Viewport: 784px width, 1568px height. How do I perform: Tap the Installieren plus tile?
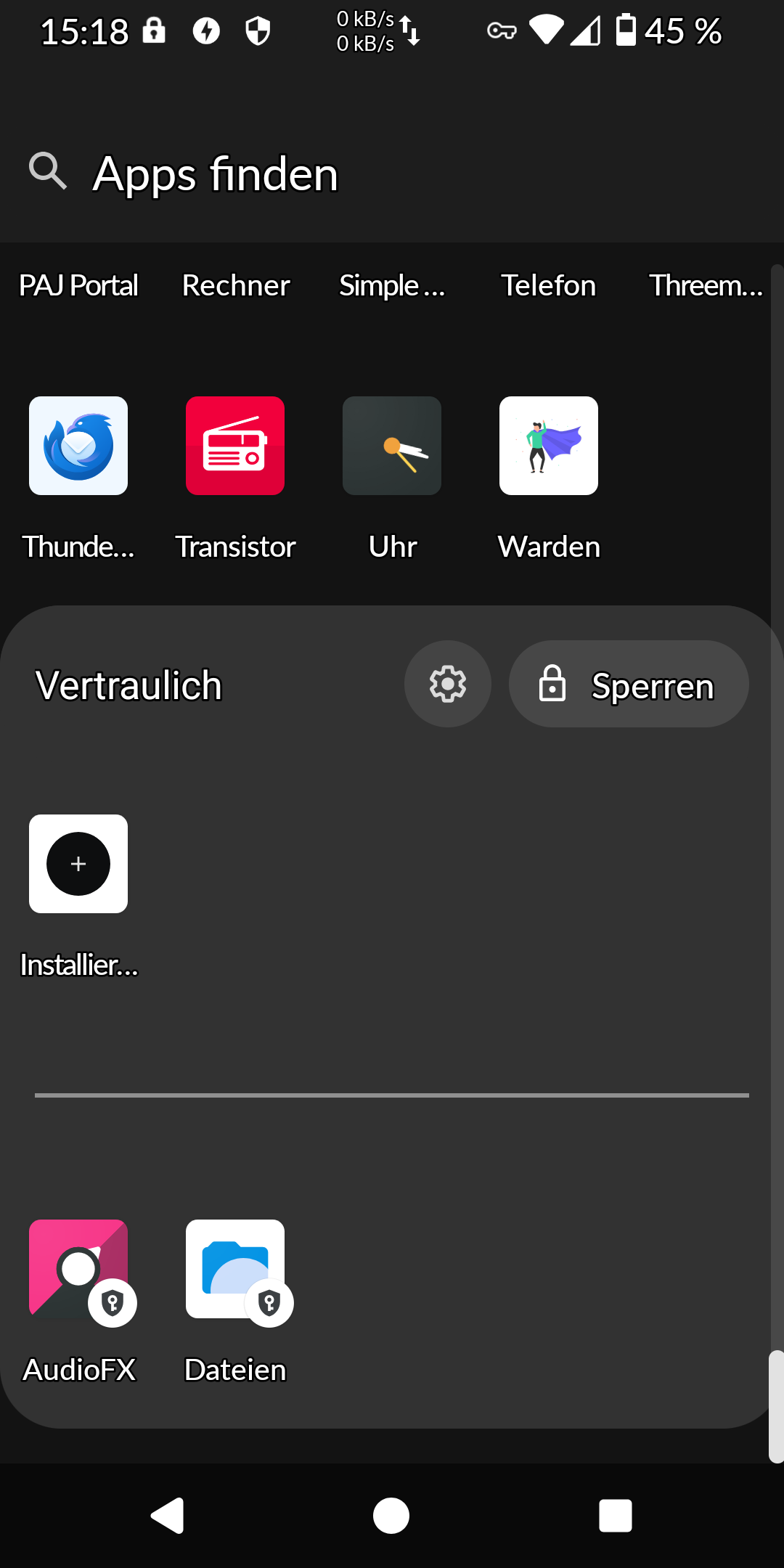point(78,864)
